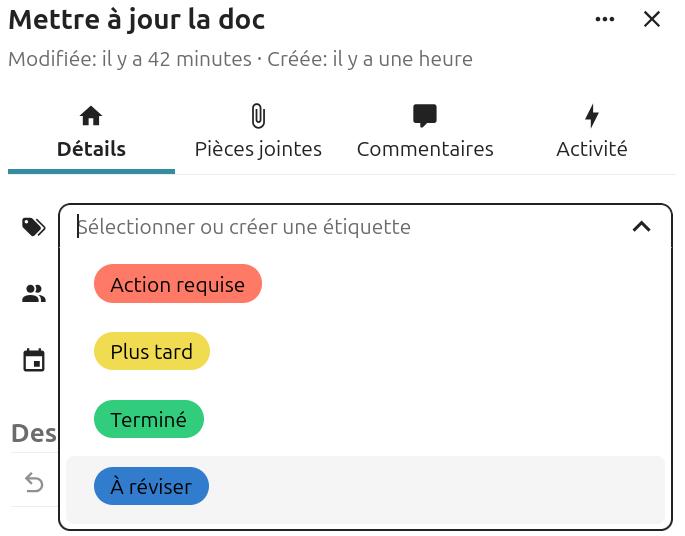Viewport: 685px width, 536px height.
Task: Collapse the tag dropdown with the chevron
Action: tap(642, 227)
